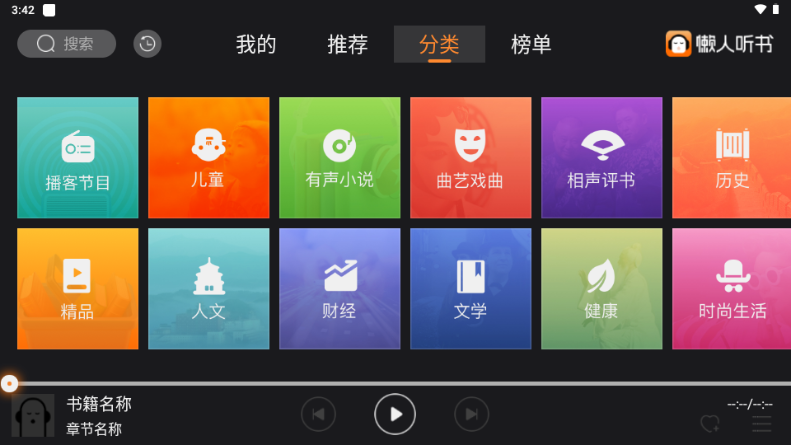Open the listening history clock icon

pyautogui.click(x=147, y=44)
